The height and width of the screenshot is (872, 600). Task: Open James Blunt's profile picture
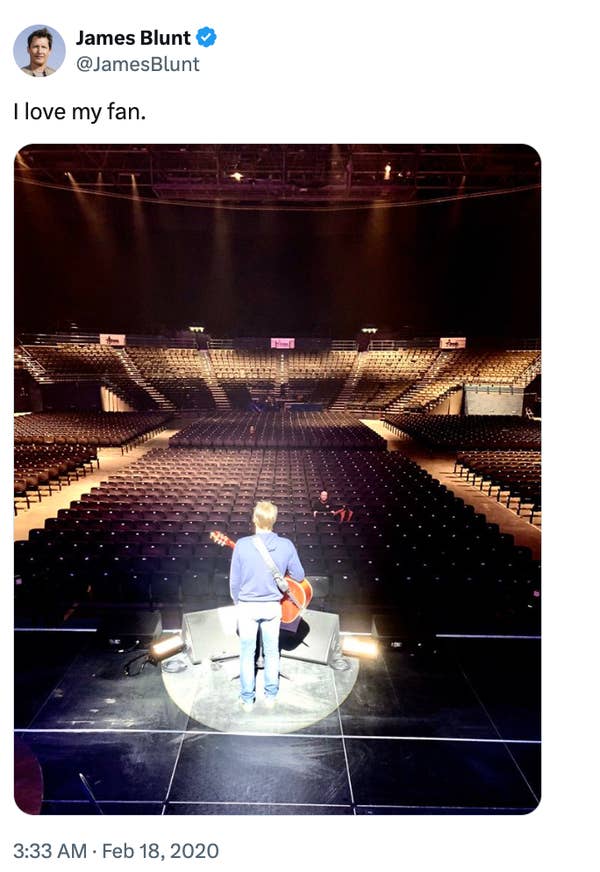(39, 50)
